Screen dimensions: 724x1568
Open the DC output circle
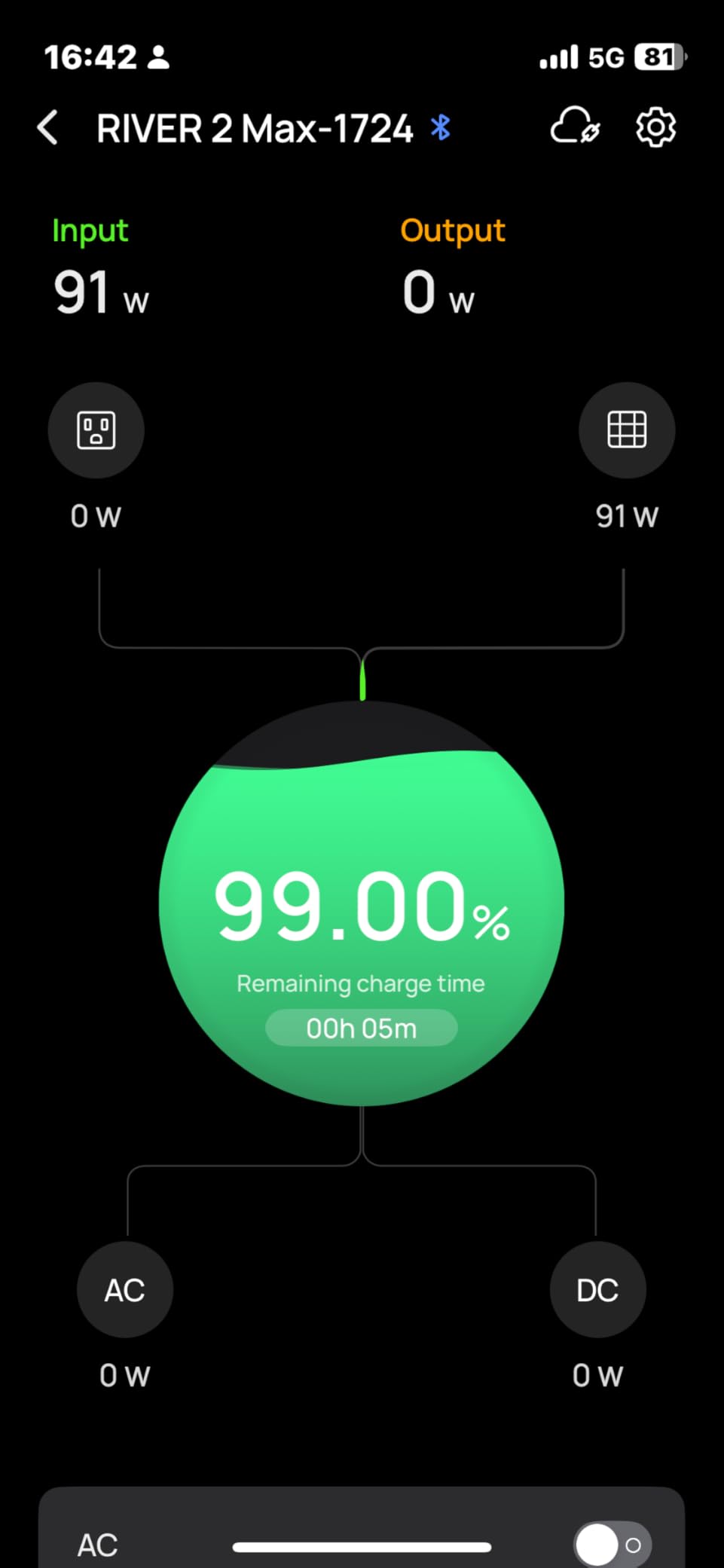[597, 1289]
